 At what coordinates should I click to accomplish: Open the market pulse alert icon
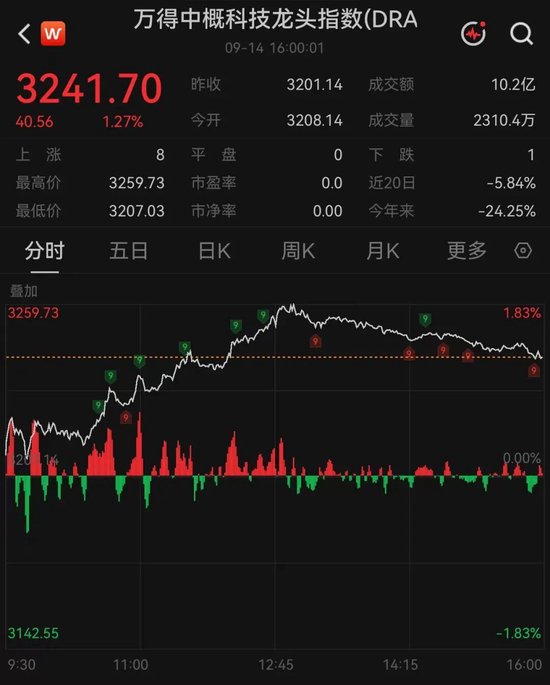click(x=474, y=33)
